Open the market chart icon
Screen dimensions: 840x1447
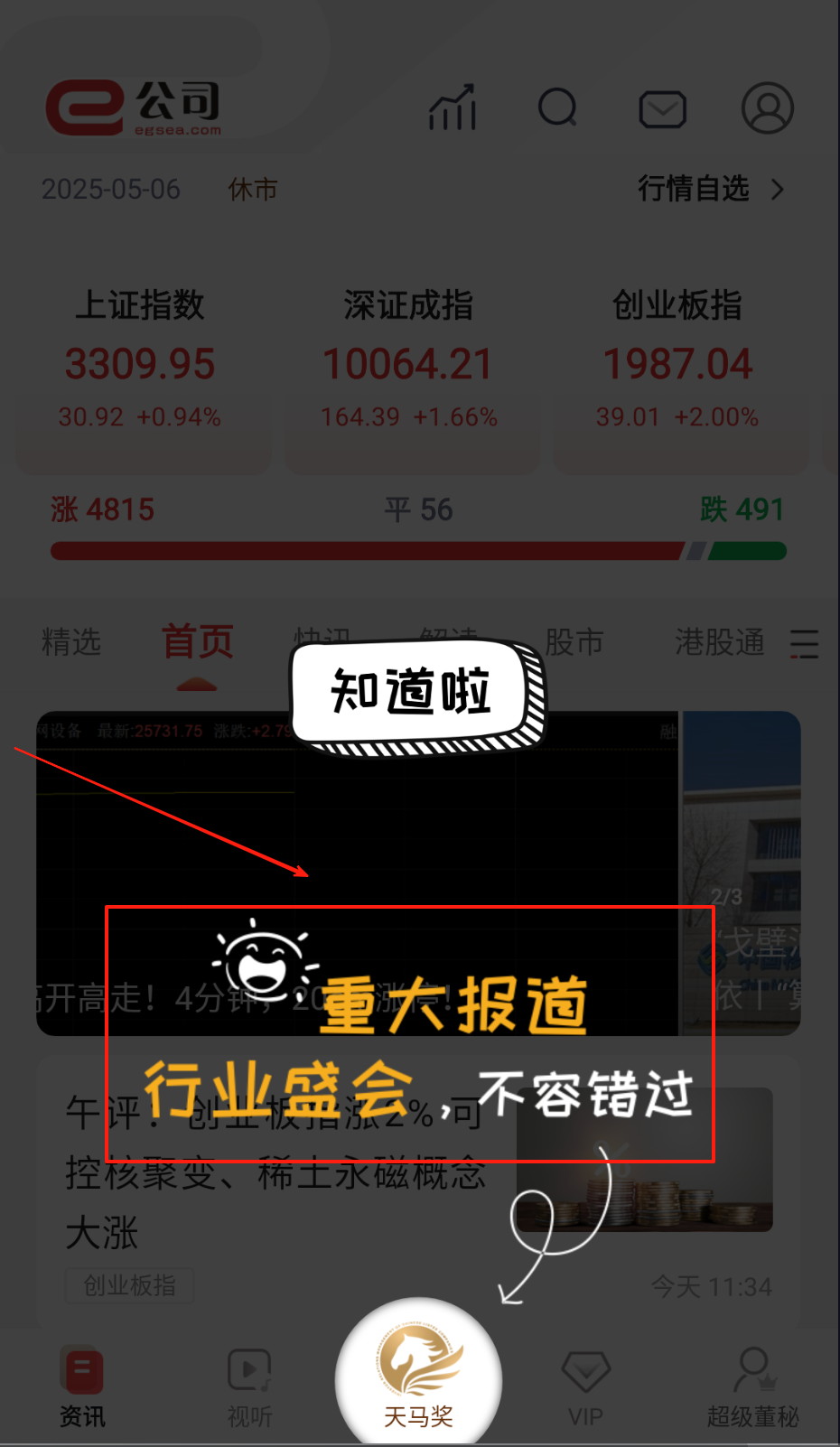pos(453,108)
